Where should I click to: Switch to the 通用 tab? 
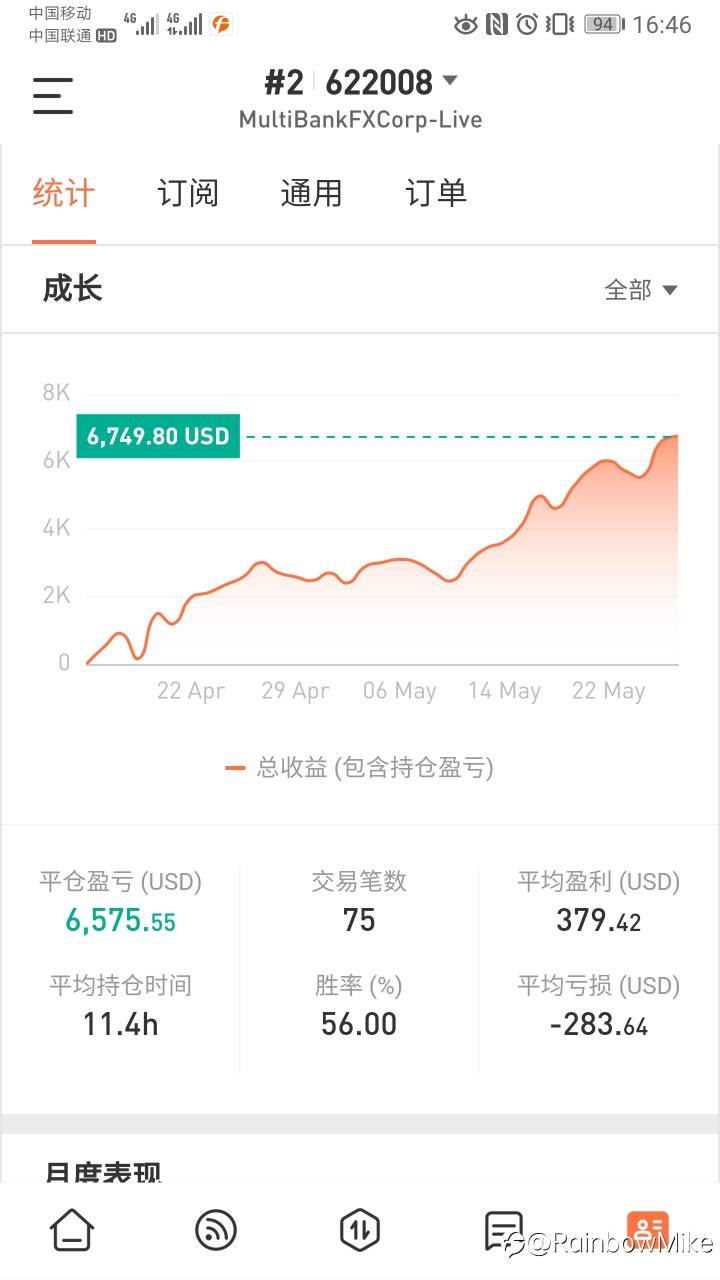(311, 193)
